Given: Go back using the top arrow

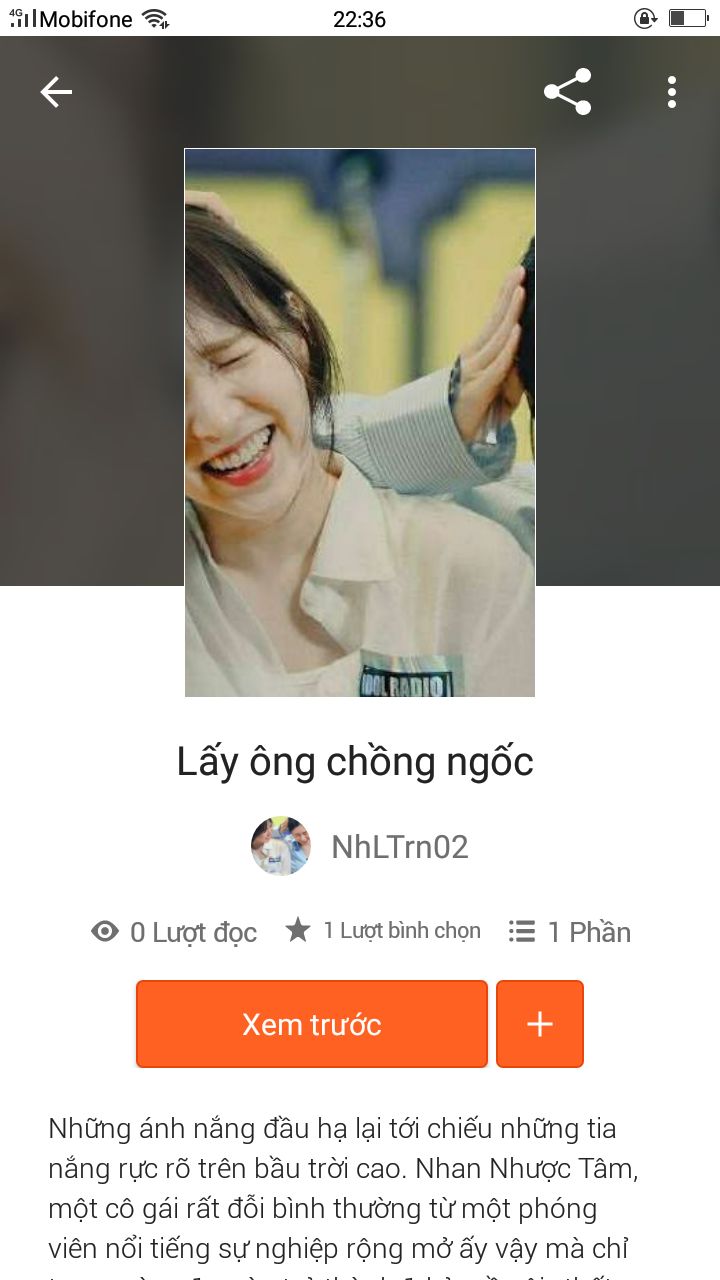Looking at the screenshot, I should click(56, 92).
